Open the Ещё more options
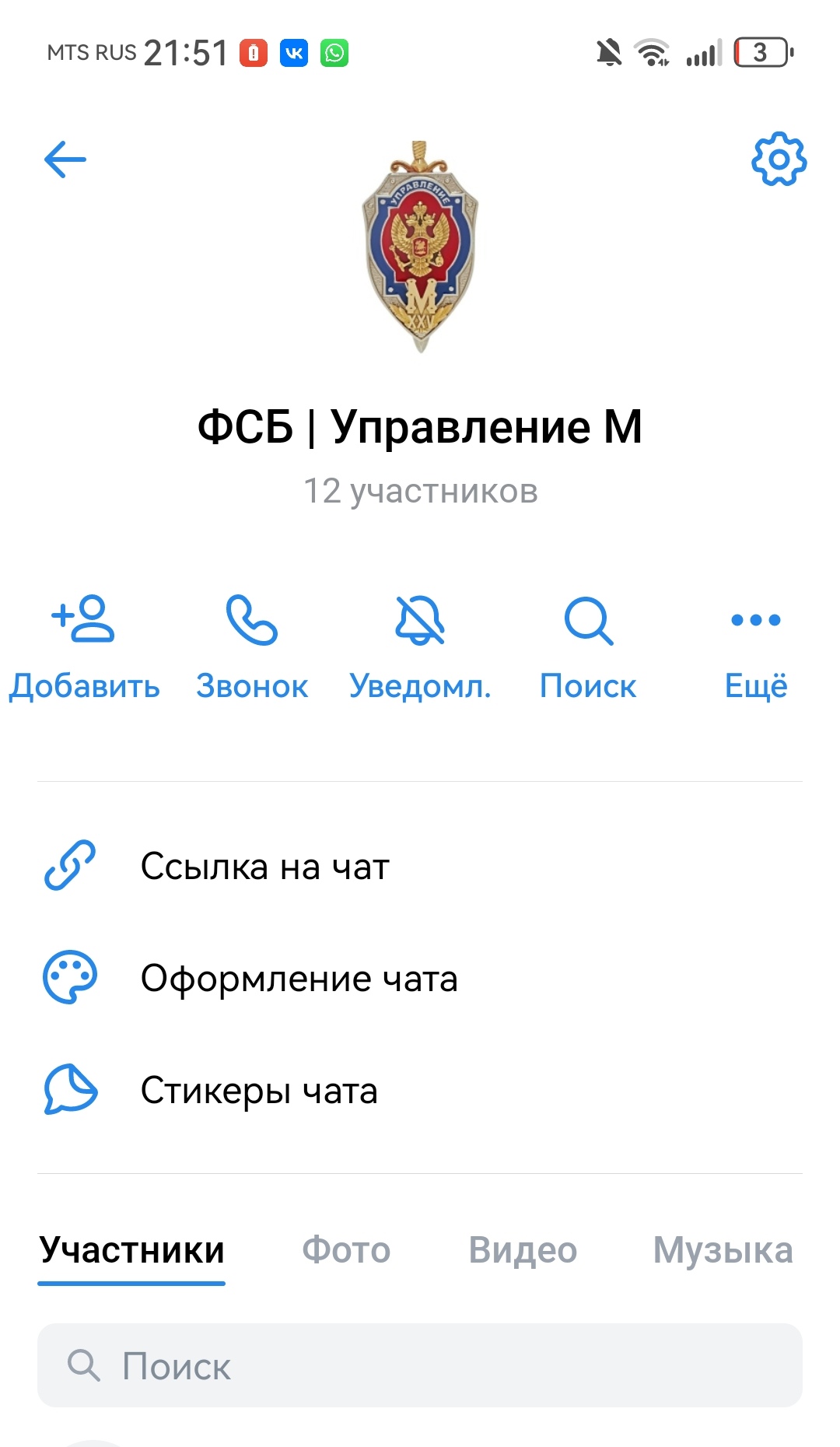The height and width of the screenshot is (1447, 840). (756, 647)
